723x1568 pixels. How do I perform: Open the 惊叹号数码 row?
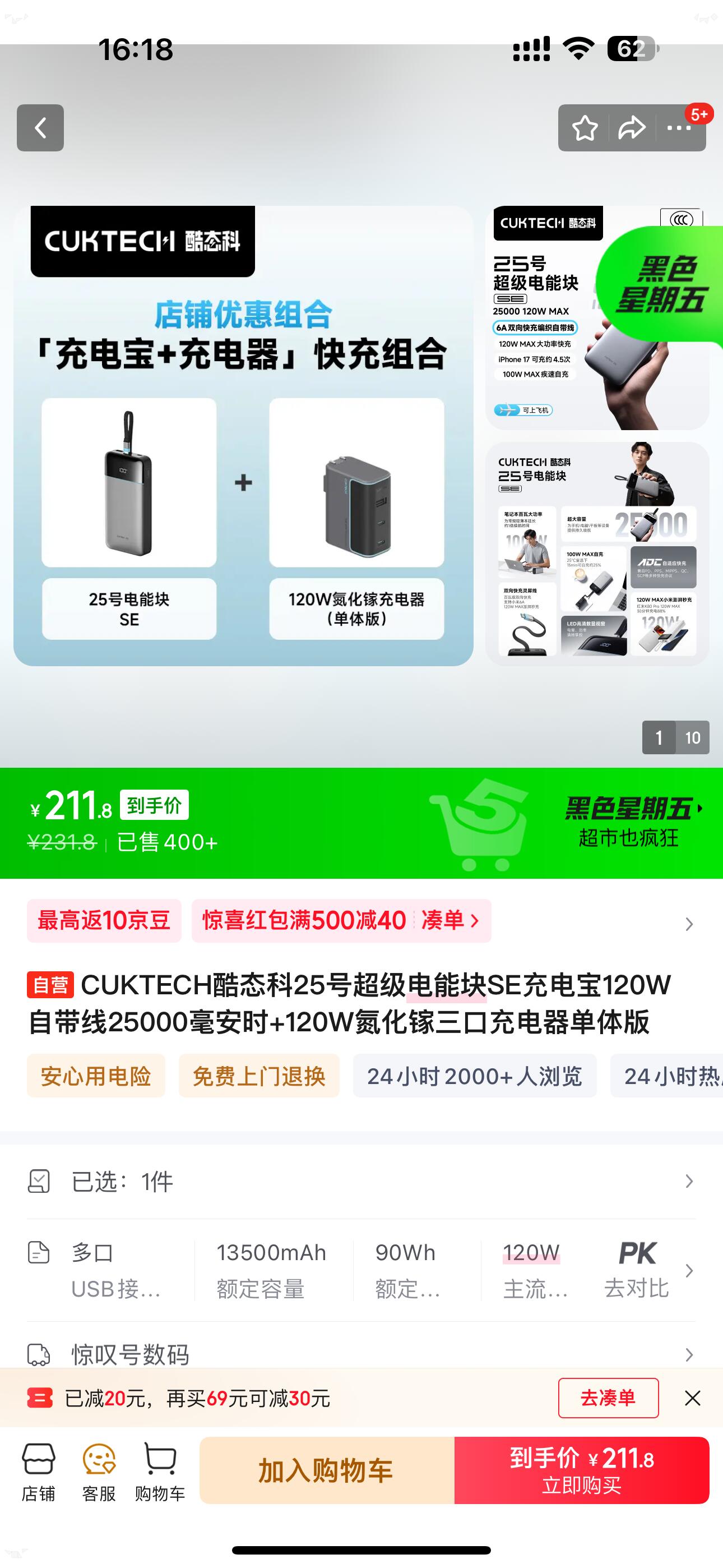pyautogui.click(x=361, y=1354)
